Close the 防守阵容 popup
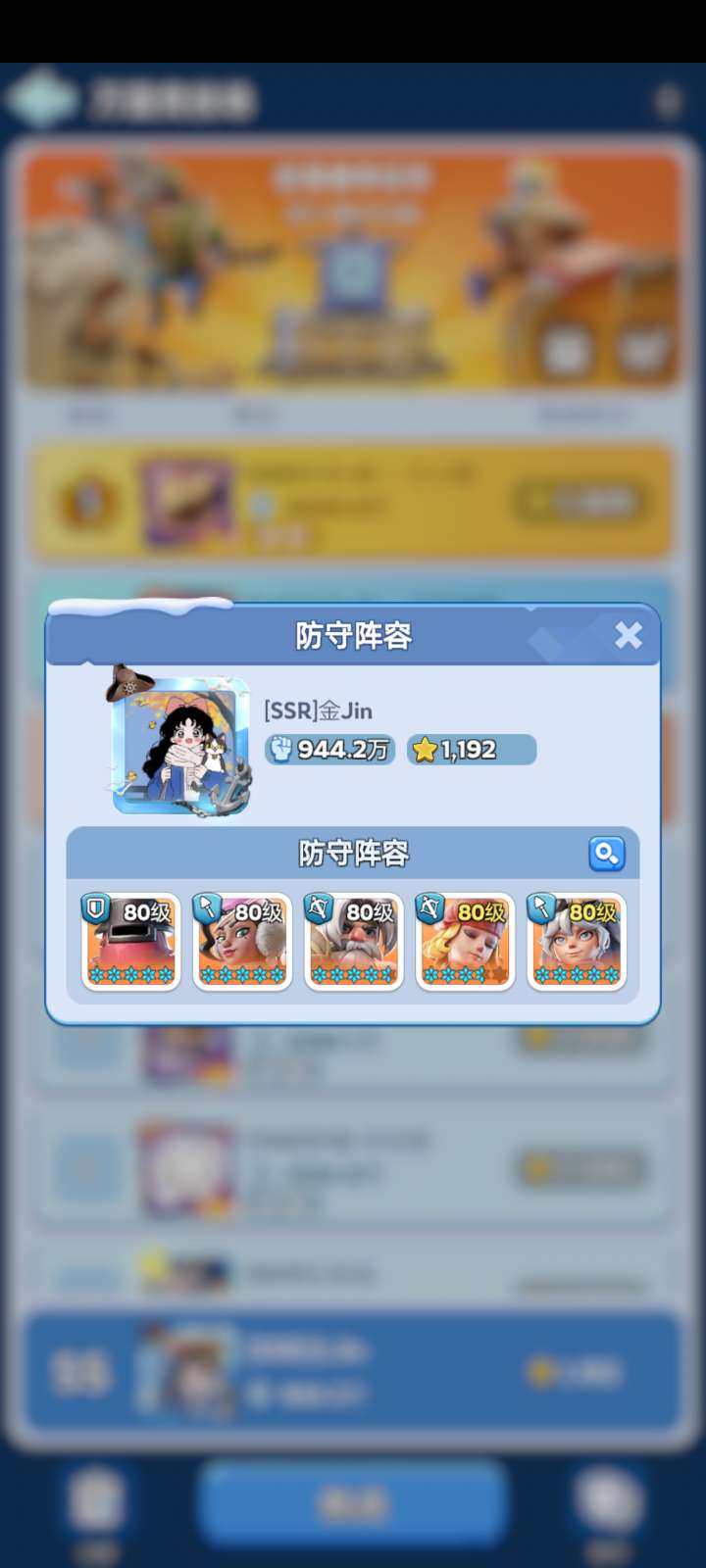The height and width of the screenshot is (1568, 706). coord(629,636)
